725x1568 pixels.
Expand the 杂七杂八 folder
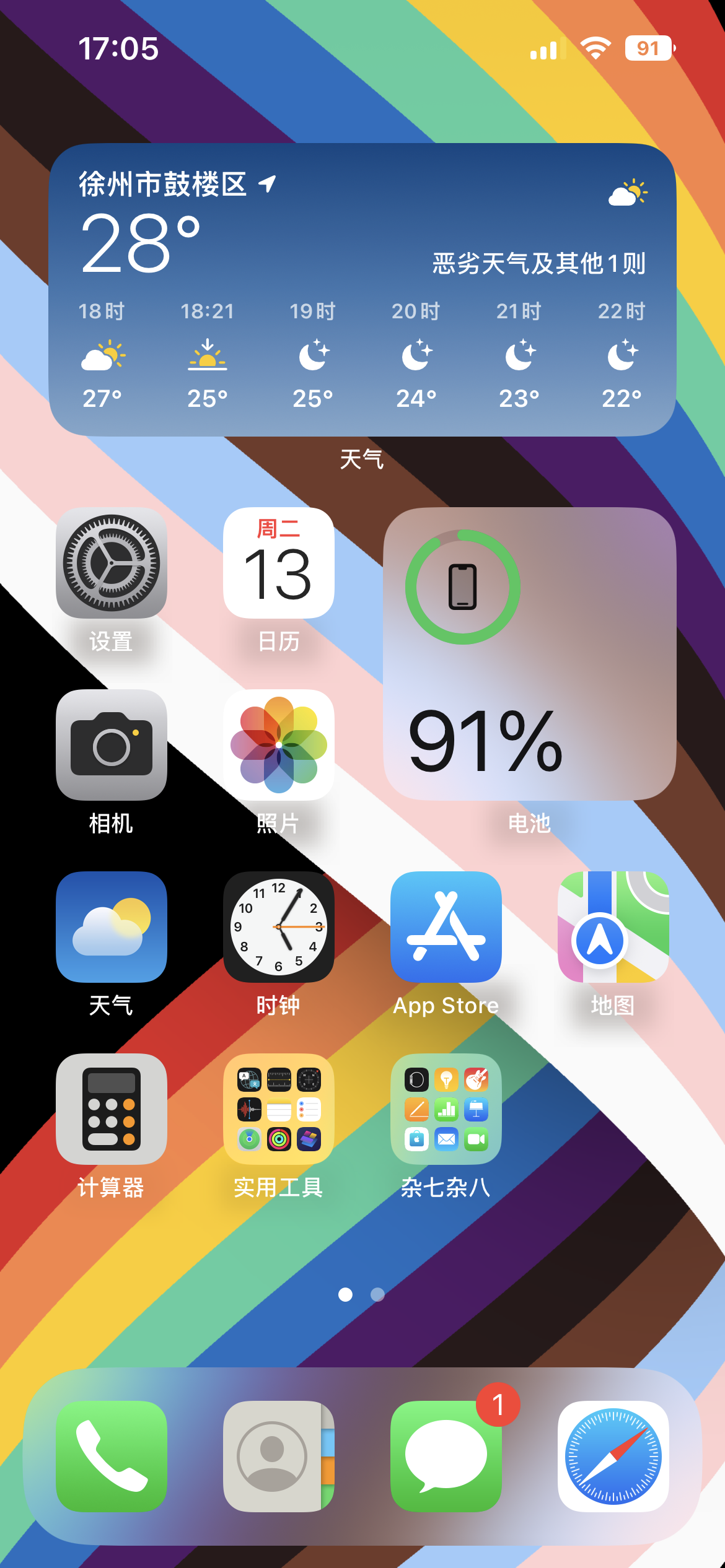tap(446, 1109)
